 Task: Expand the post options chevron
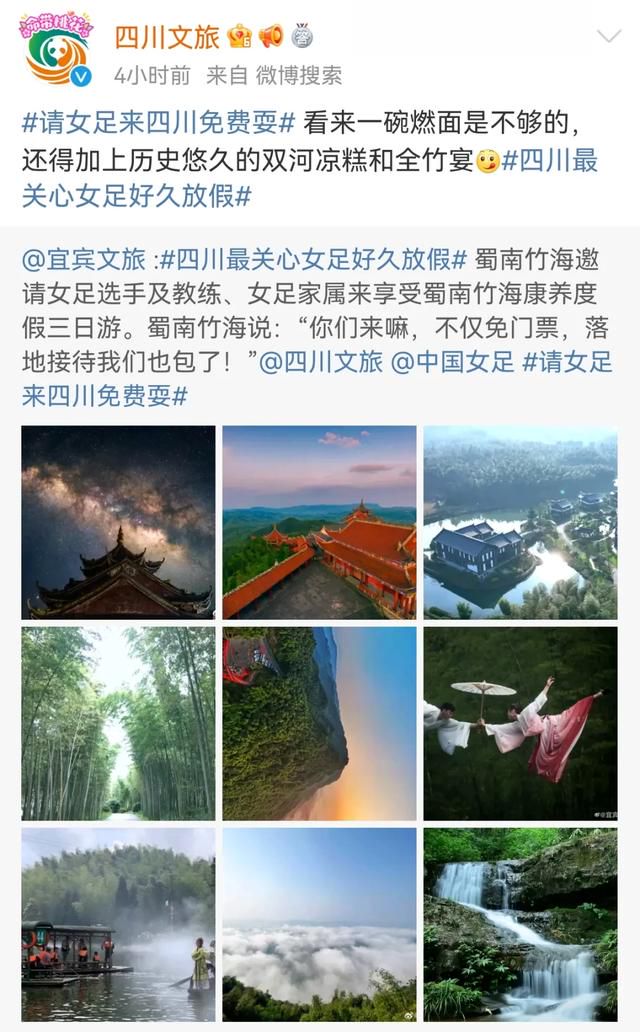608,37
